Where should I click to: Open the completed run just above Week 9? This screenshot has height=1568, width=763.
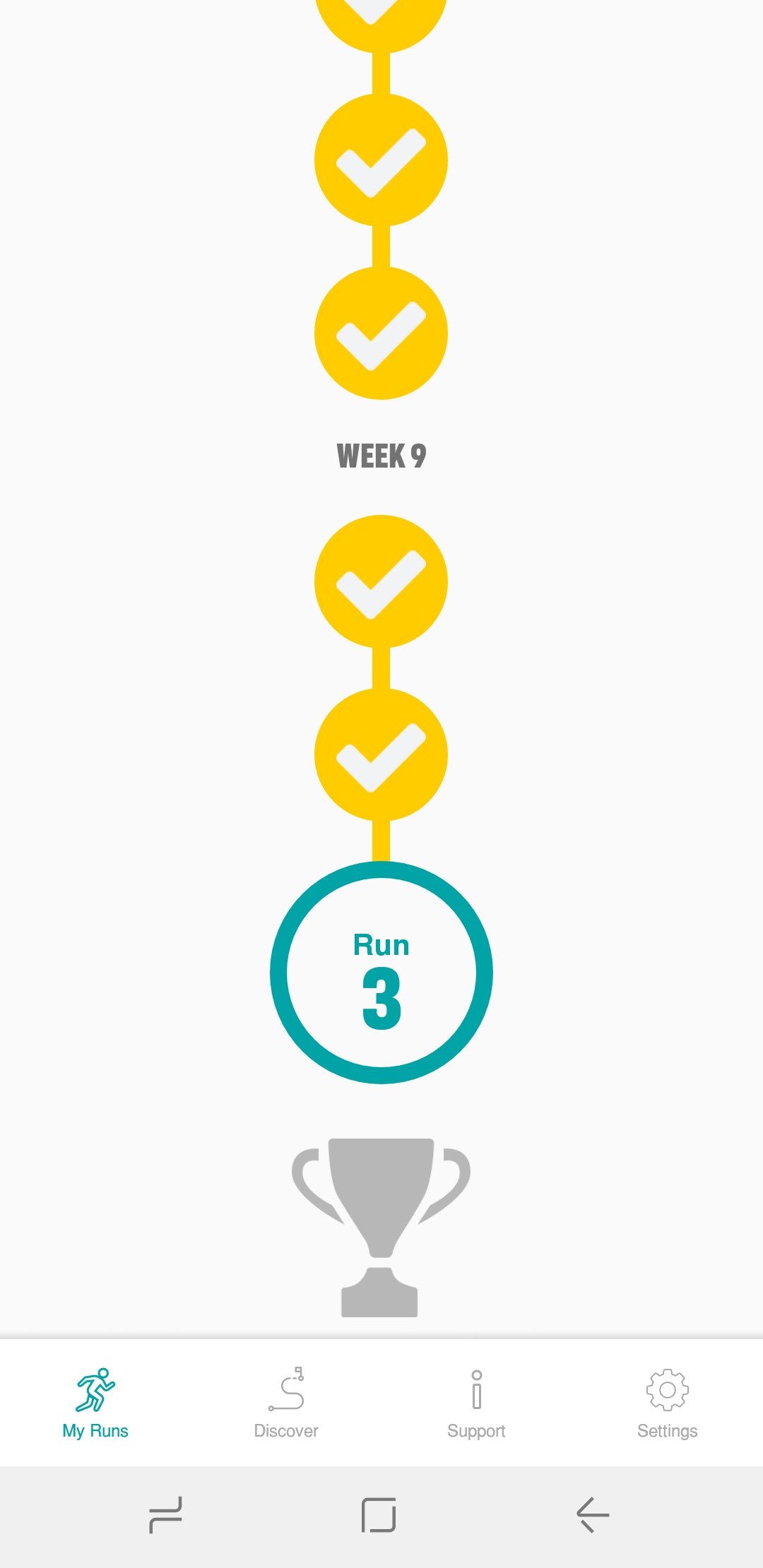point(381,333)
